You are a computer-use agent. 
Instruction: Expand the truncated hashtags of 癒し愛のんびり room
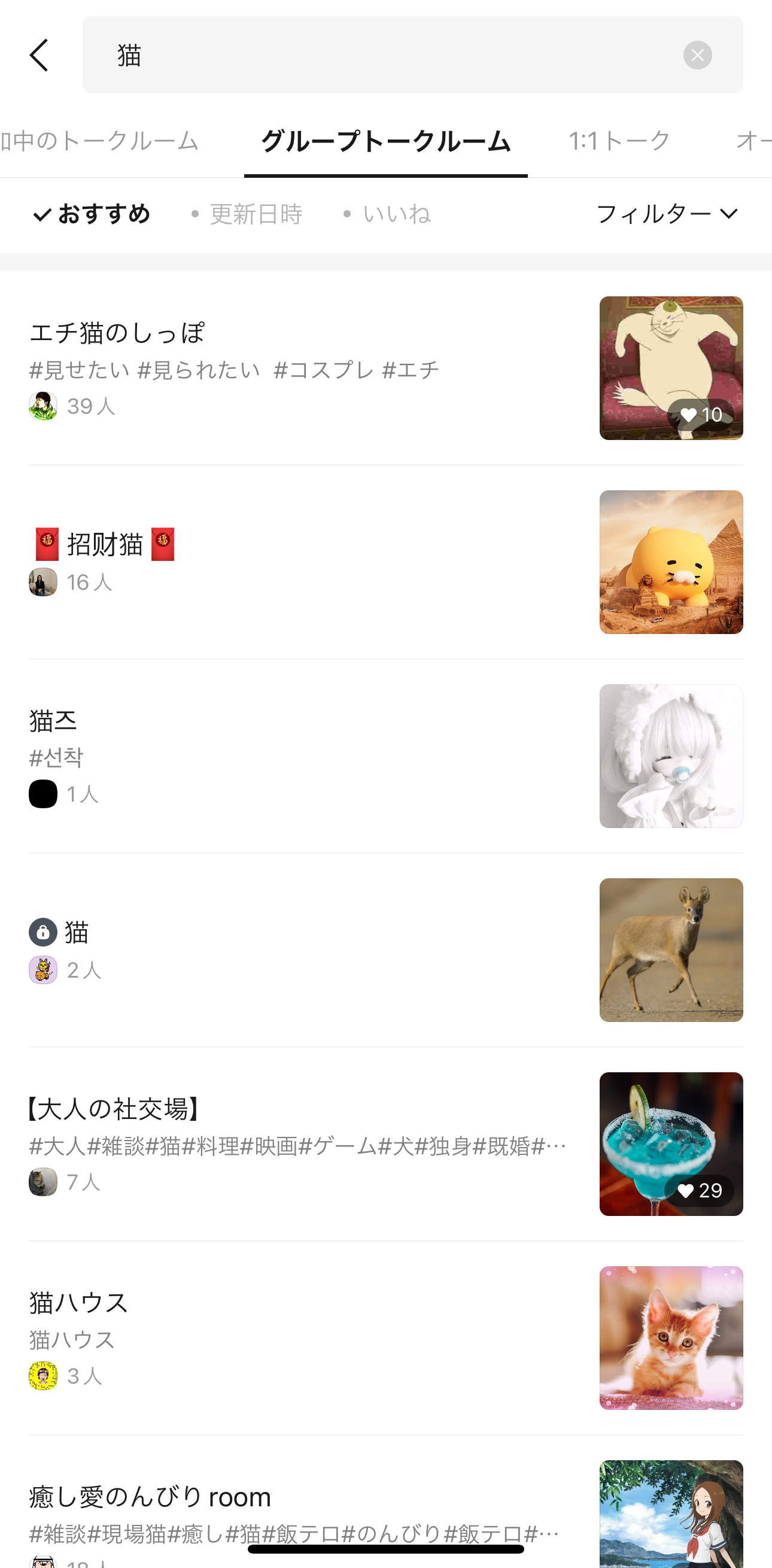550,1534
